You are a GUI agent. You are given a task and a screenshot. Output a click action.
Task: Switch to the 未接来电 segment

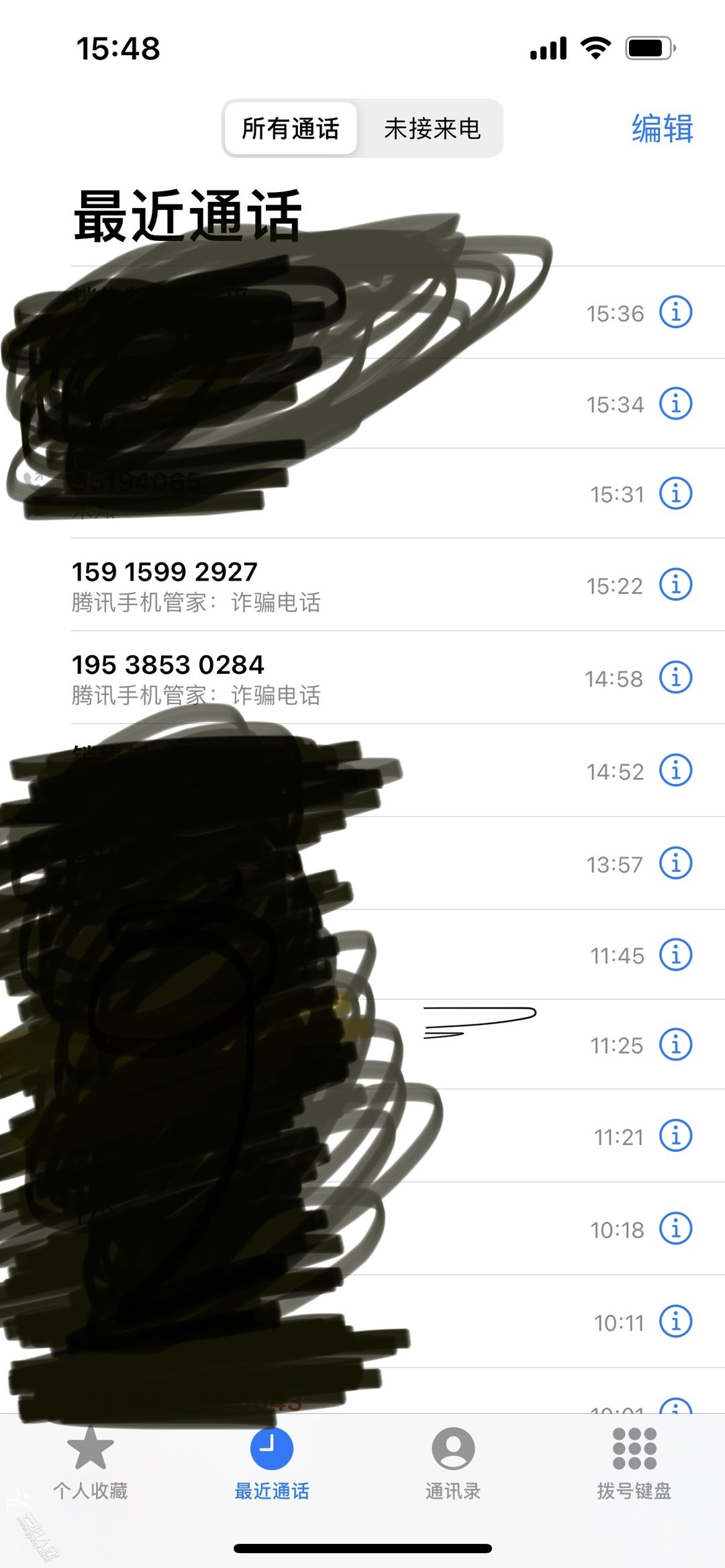432,128
